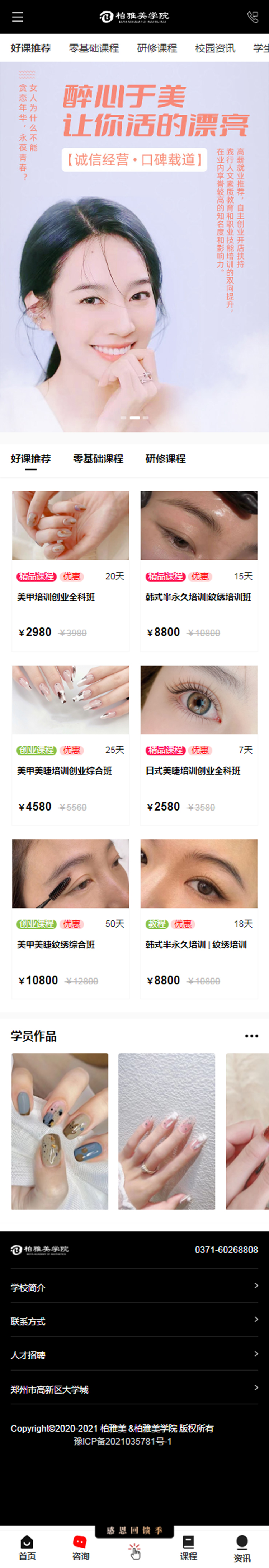
Task: Open 联系方式 in footer
Action: [x=134, y=1321]
